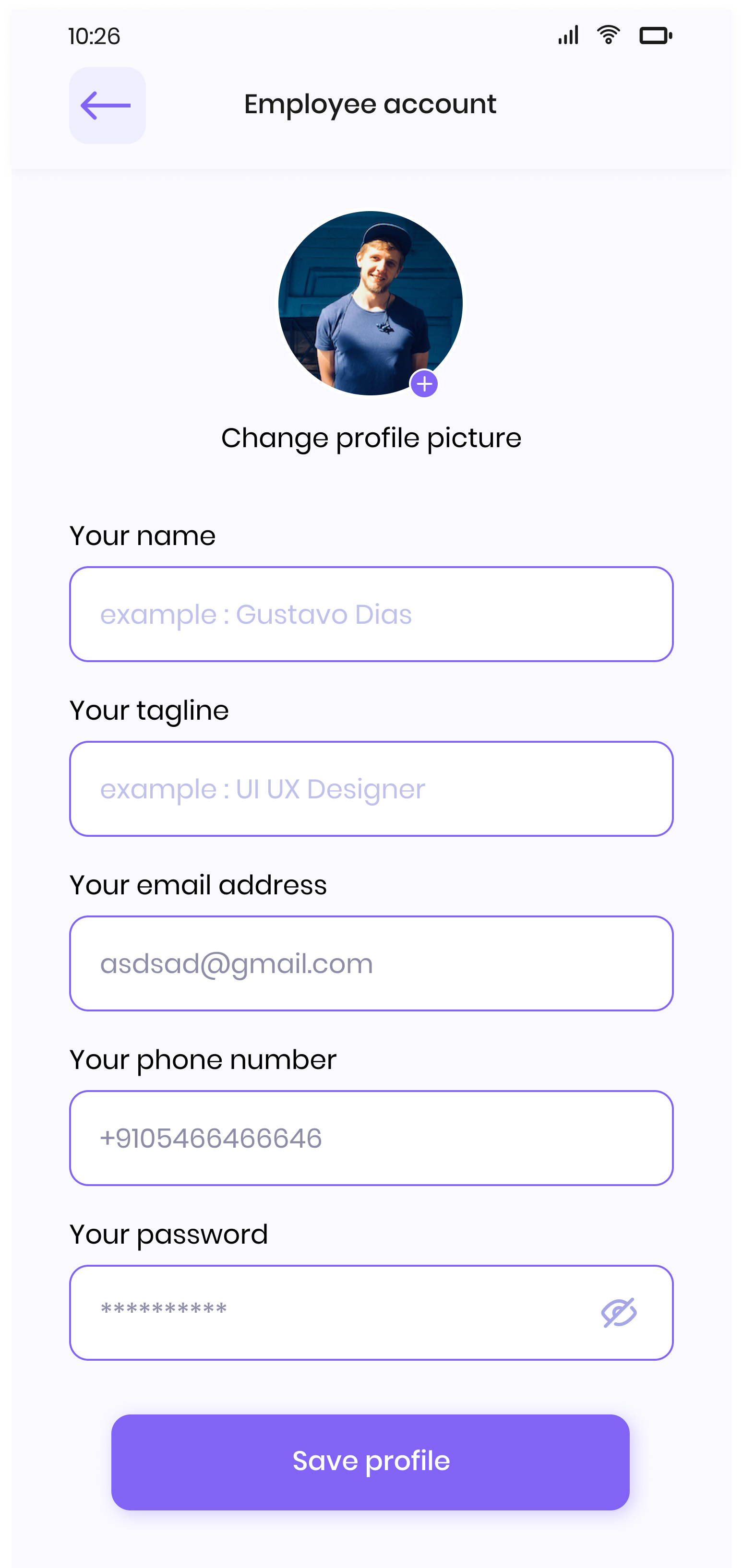Edit the email address field
The image size is (743, 1568).
tap(371, 963)
